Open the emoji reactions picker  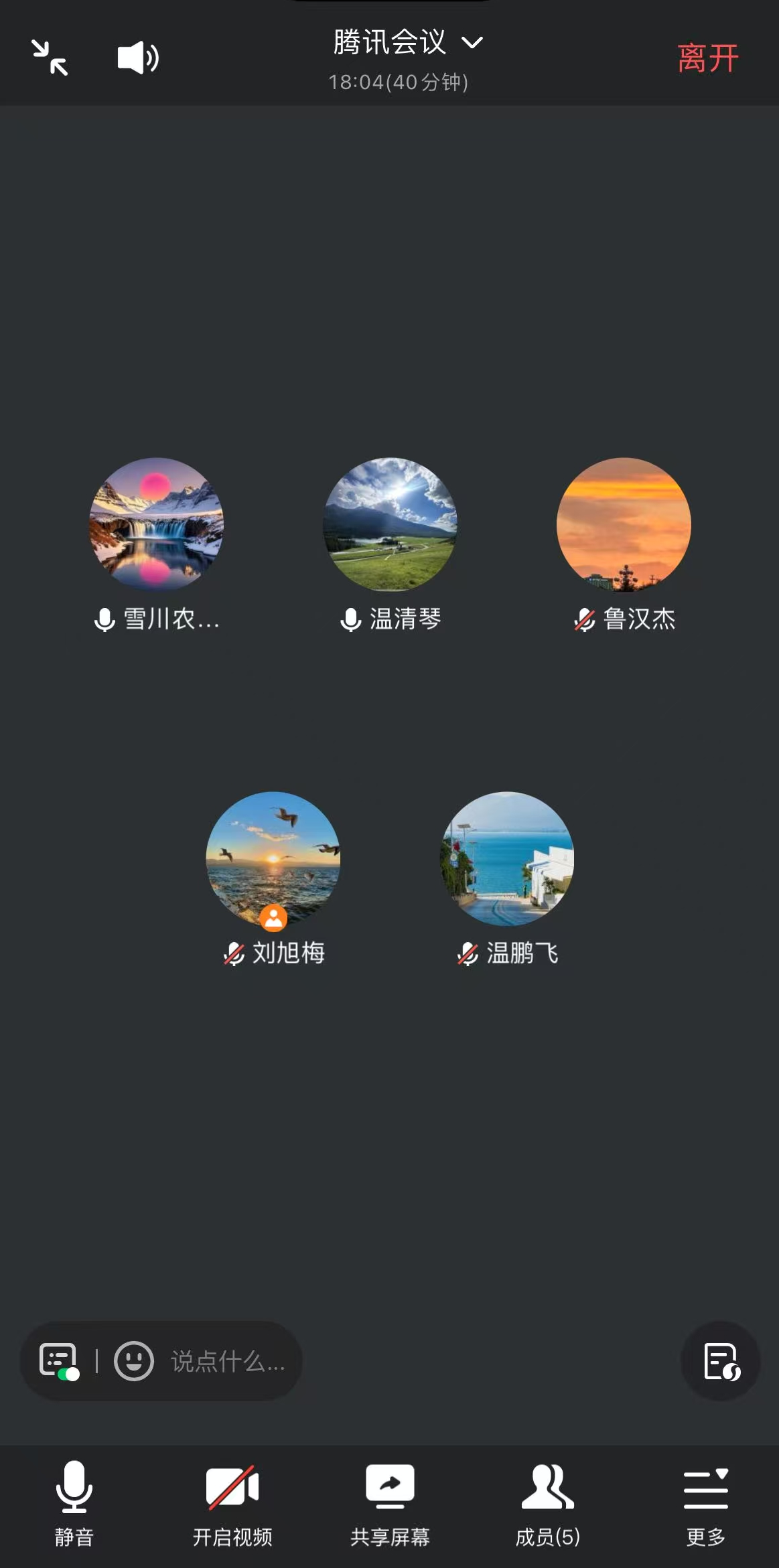[x=134, y=1361]
